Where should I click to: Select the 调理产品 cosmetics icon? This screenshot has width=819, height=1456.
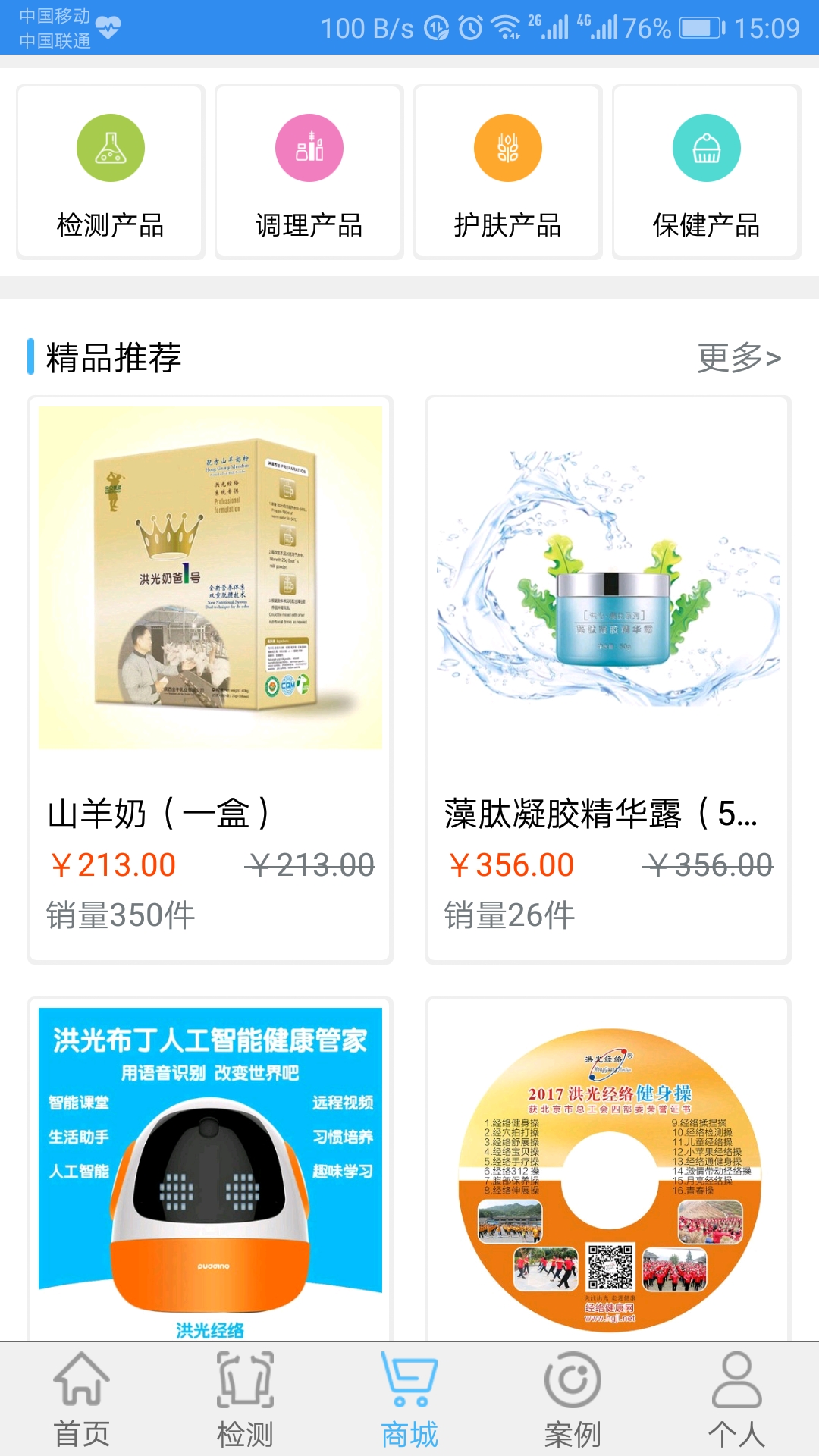coord(309,149)
